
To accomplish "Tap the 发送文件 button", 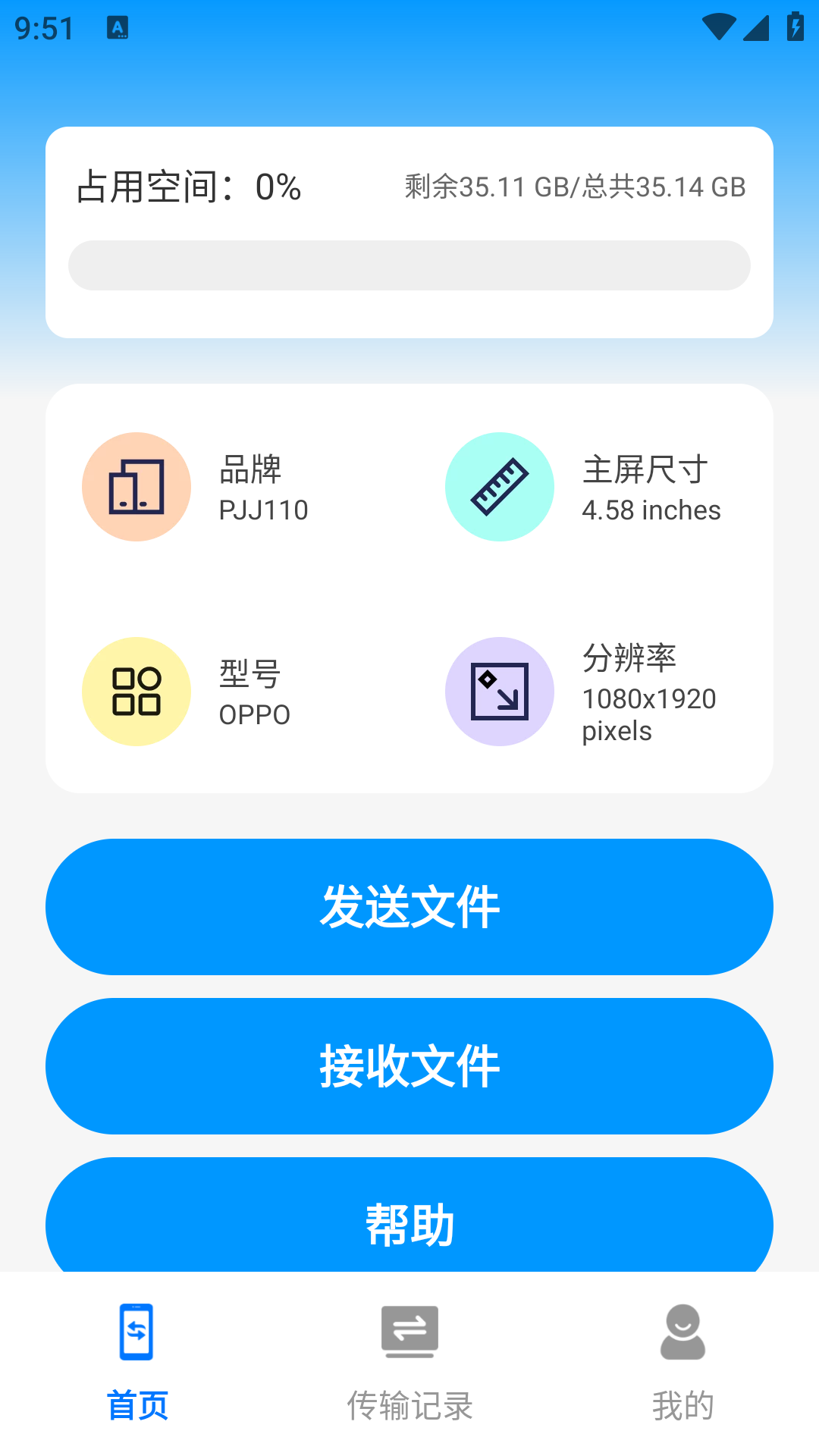I will (x=409, y=906).
